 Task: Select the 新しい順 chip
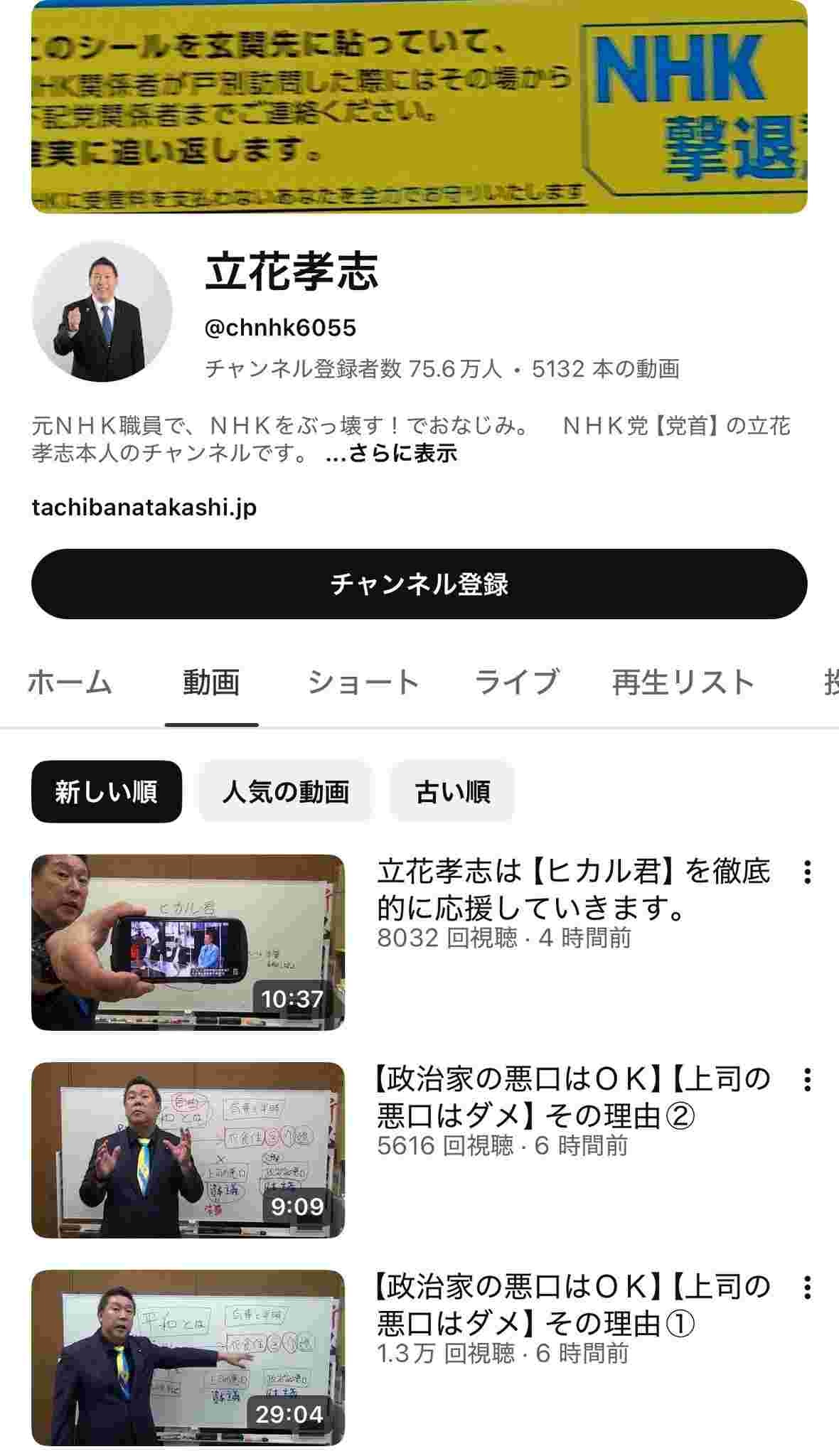click(x=107, y=791)
